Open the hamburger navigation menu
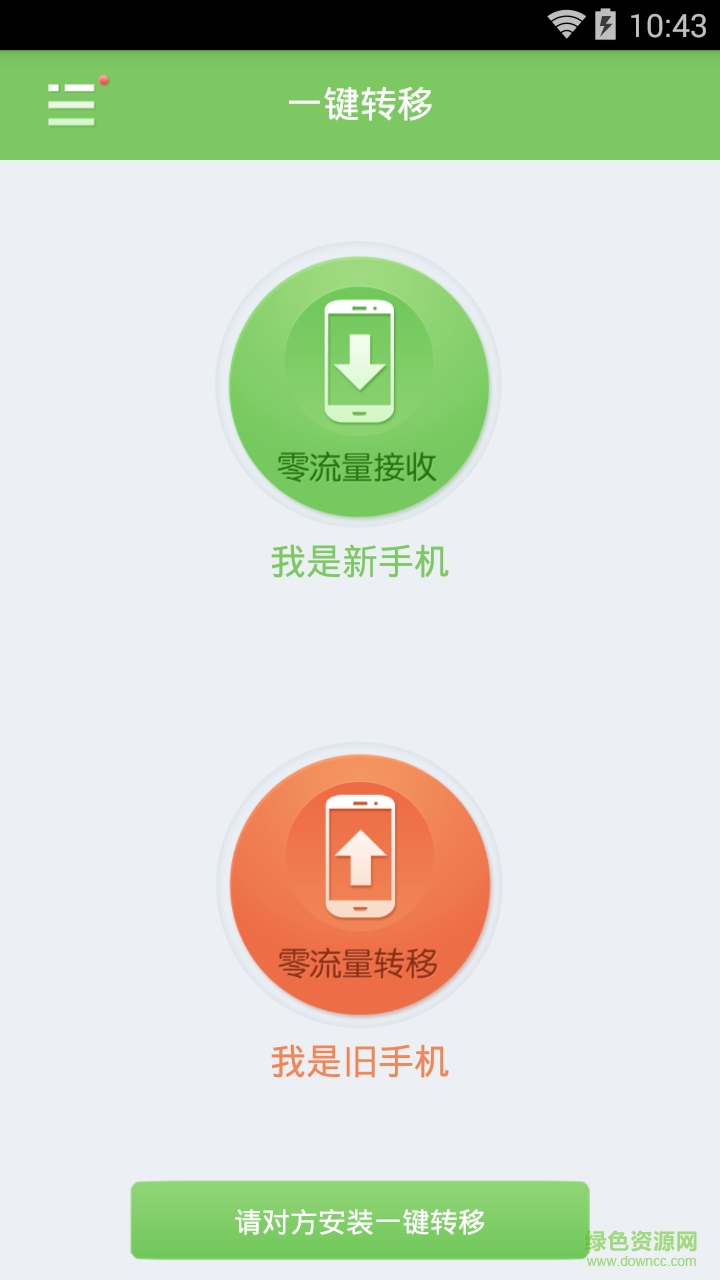This screenshot has width=720, height=1280. 70,104
